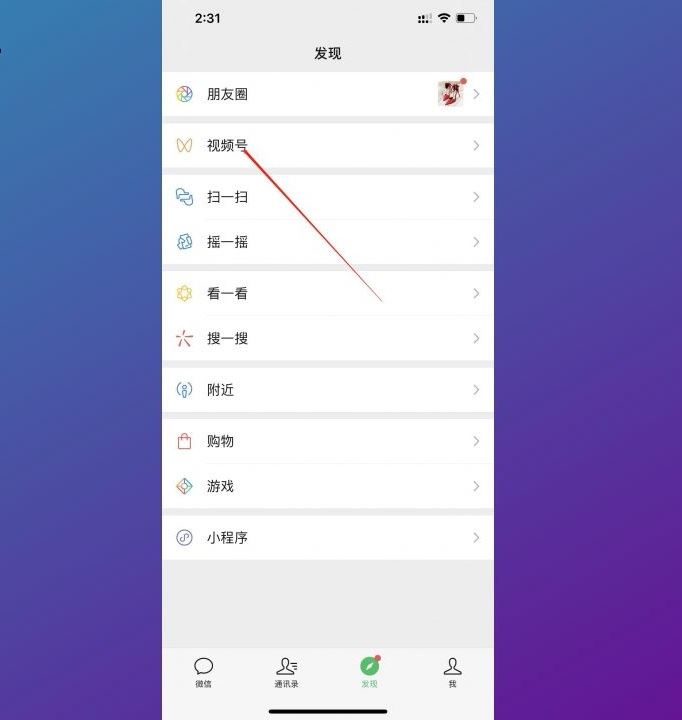Switch to the 通讯录 contacts tab
682x720 pixels.
tap(287, 672)
